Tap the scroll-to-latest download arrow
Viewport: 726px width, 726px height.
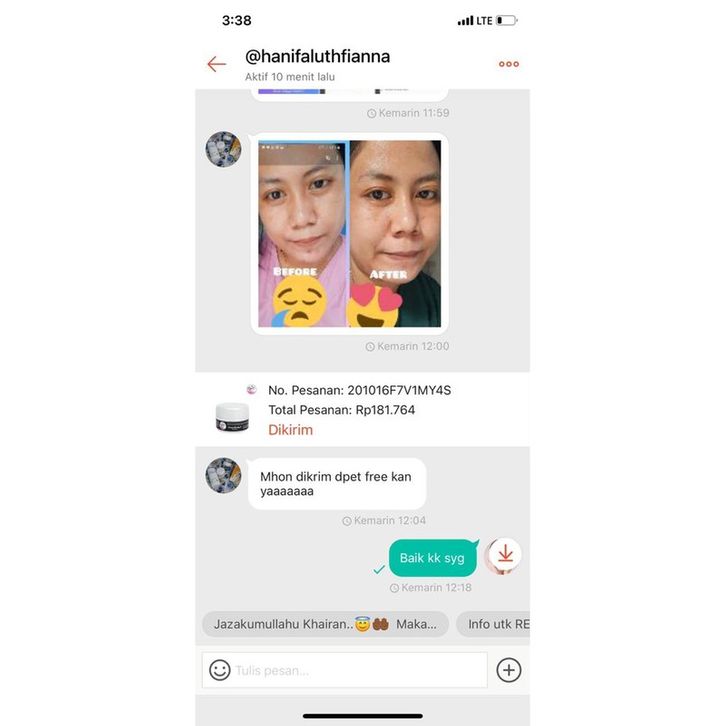click(505, 555)
